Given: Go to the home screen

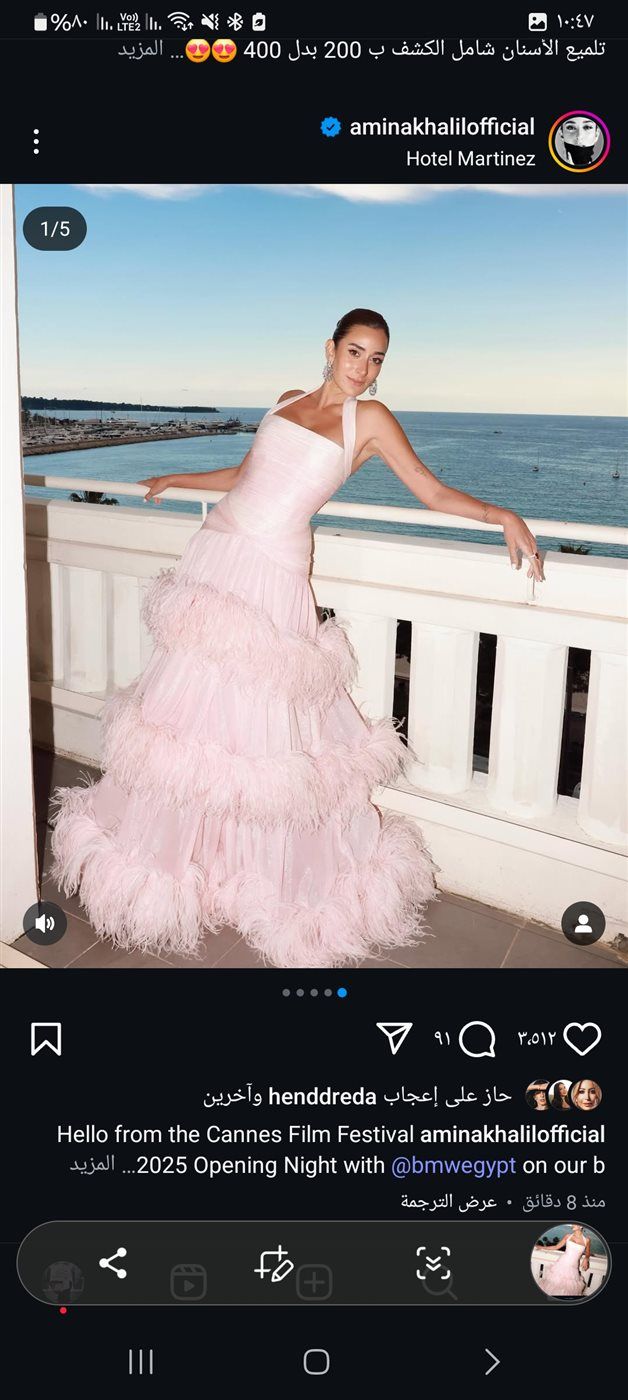Looking at the screenshot, I should point(316,1361).
